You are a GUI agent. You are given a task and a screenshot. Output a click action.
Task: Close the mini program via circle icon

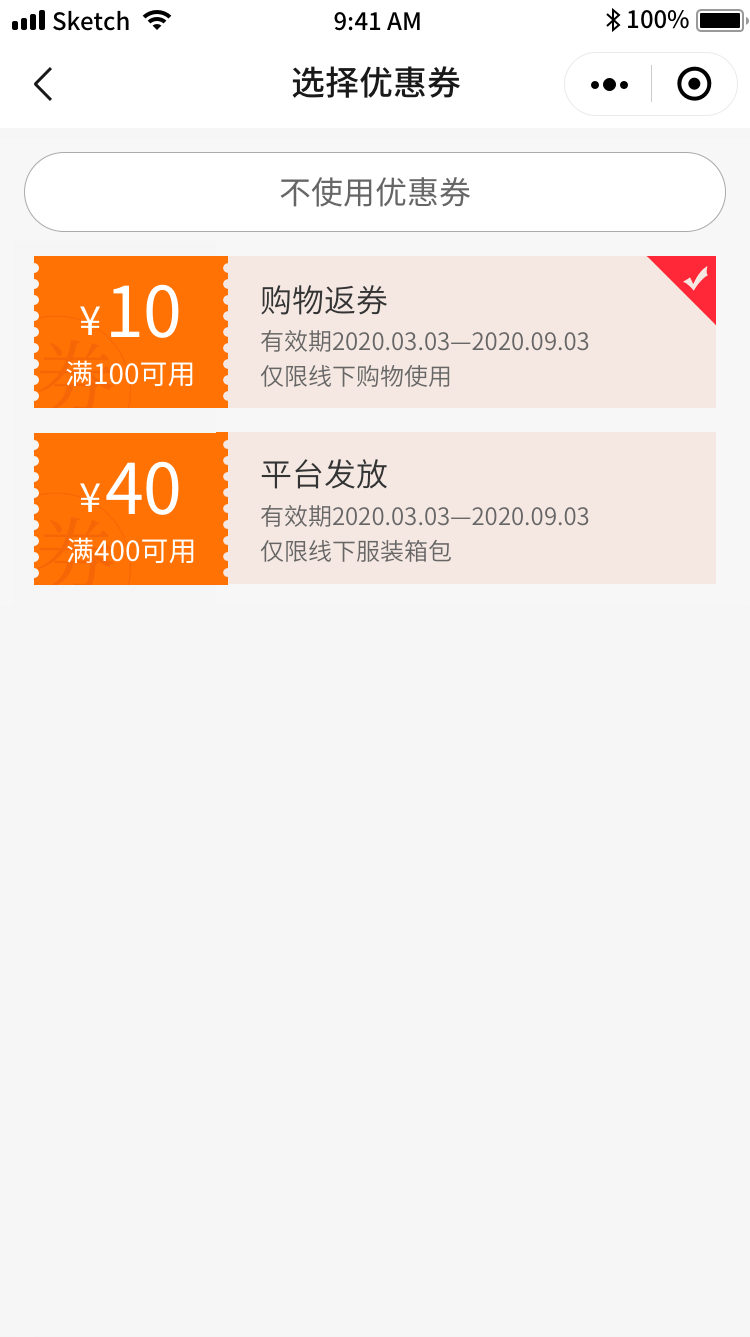tap(694, 85)
